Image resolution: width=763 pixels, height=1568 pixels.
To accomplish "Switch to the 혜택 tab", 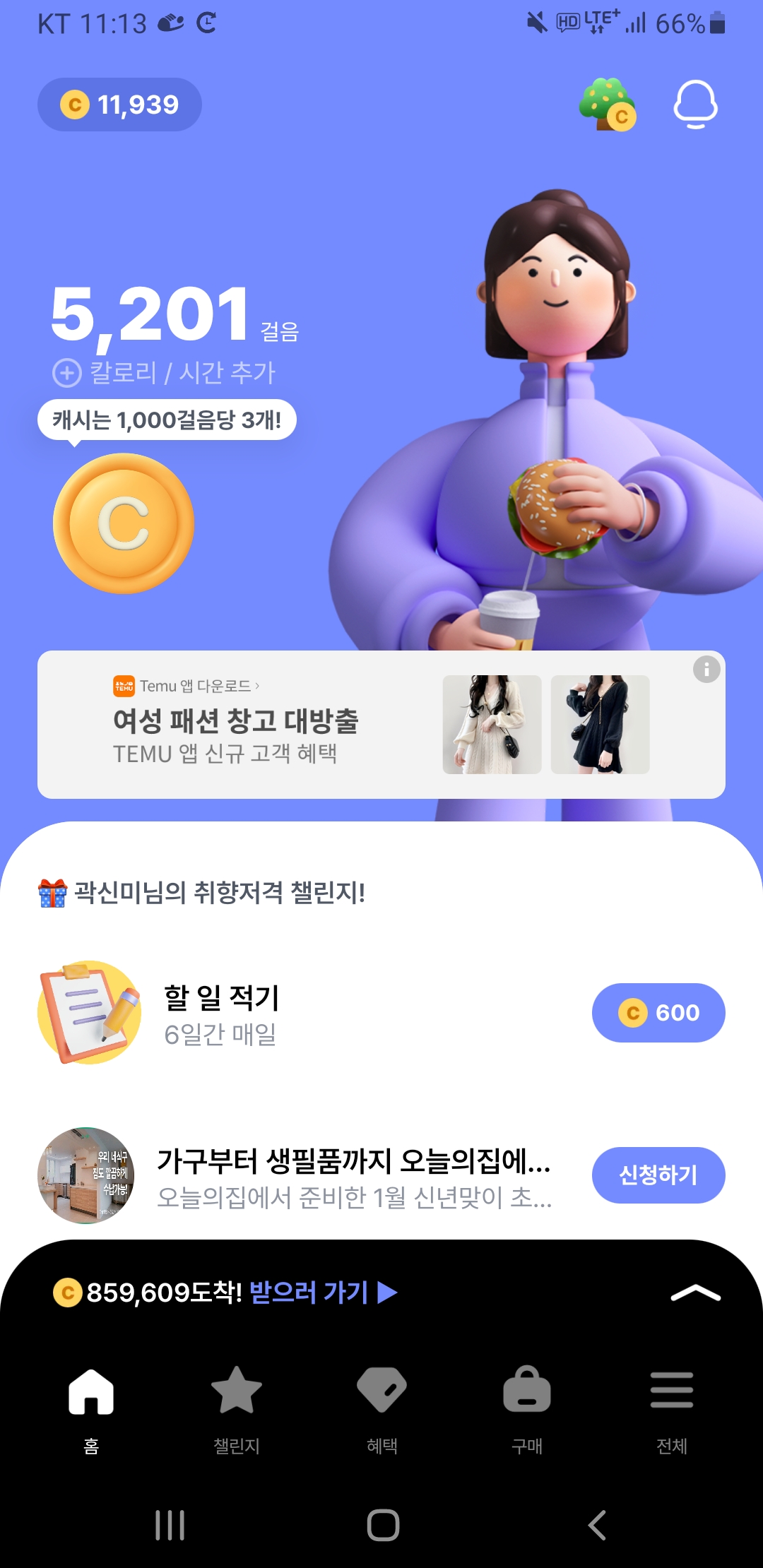I will pos(381,1407).
